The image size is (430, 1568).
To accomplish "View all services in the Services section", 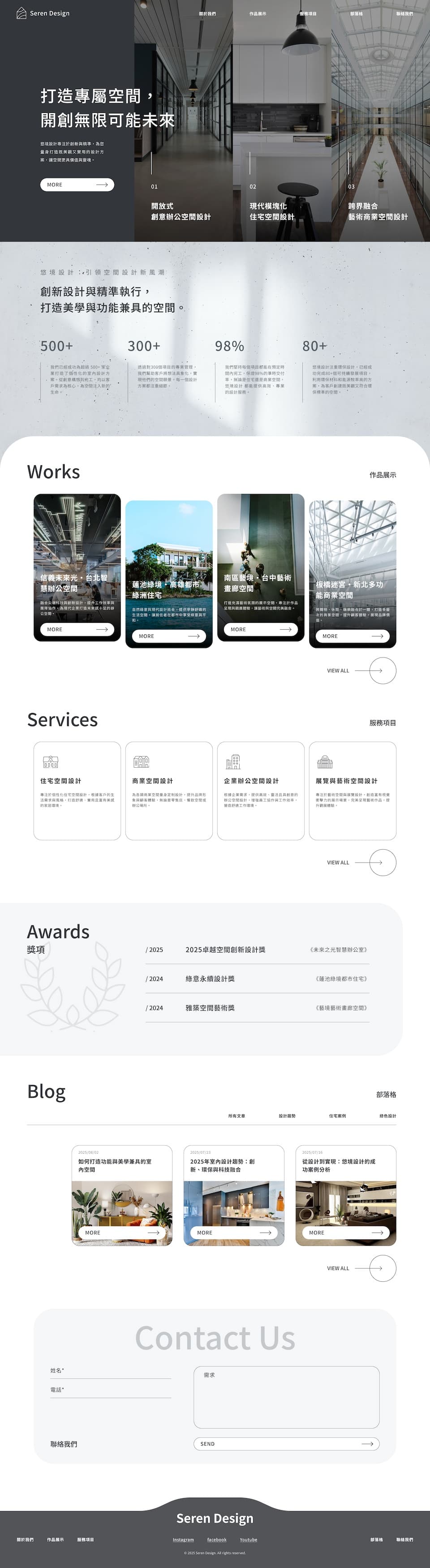I will [x=382, y=863].
